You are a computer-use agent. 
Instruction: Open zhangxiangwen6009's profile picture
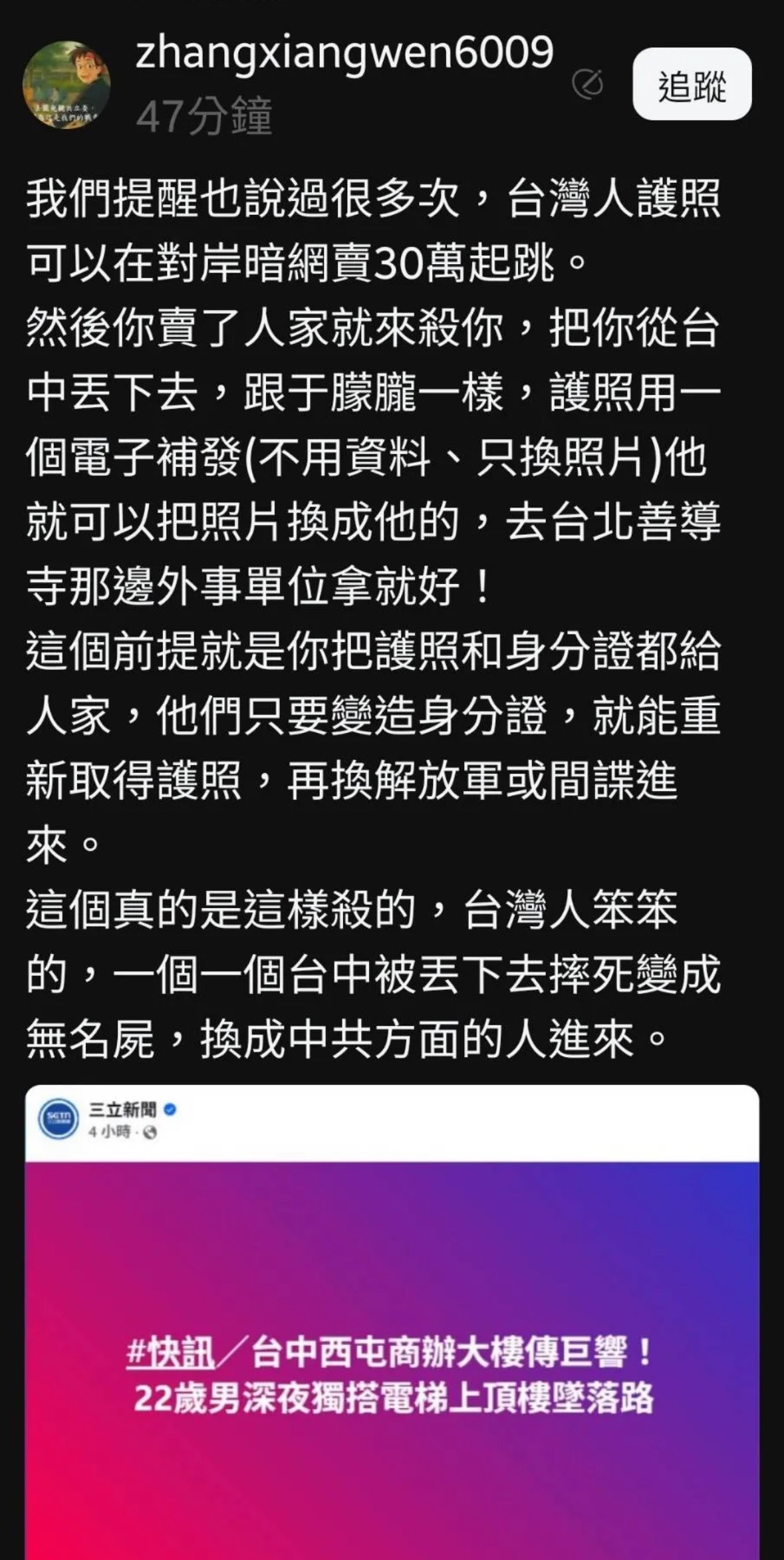(x=66, y=86)
